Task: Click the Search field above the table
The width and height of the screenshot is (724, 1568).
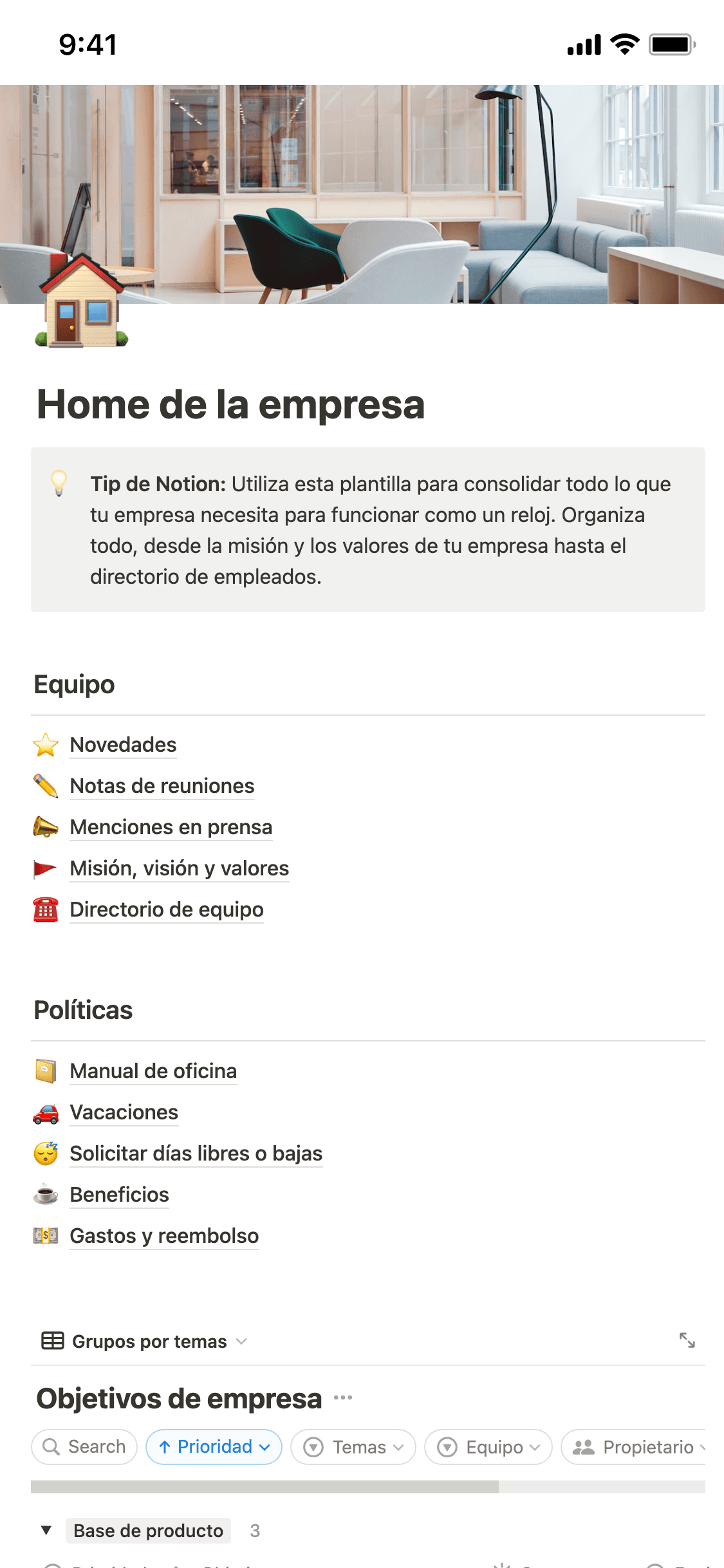Action: pyautogui.click(x=84, y=1447)
